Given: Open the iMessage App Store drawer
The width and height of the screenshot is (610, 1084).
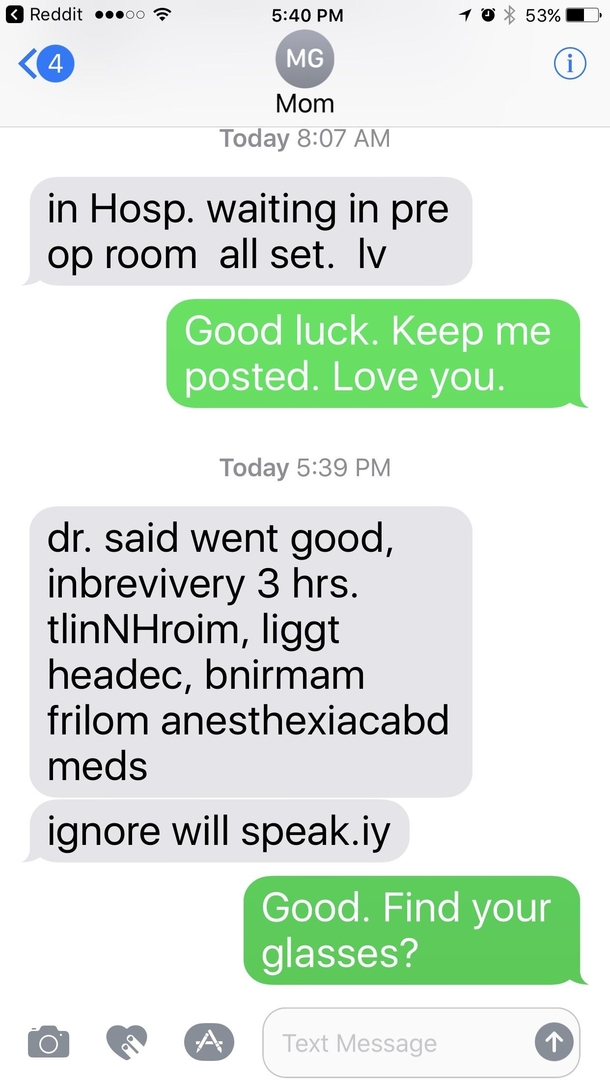Looking at the screenshot, I should point(209,1041).
